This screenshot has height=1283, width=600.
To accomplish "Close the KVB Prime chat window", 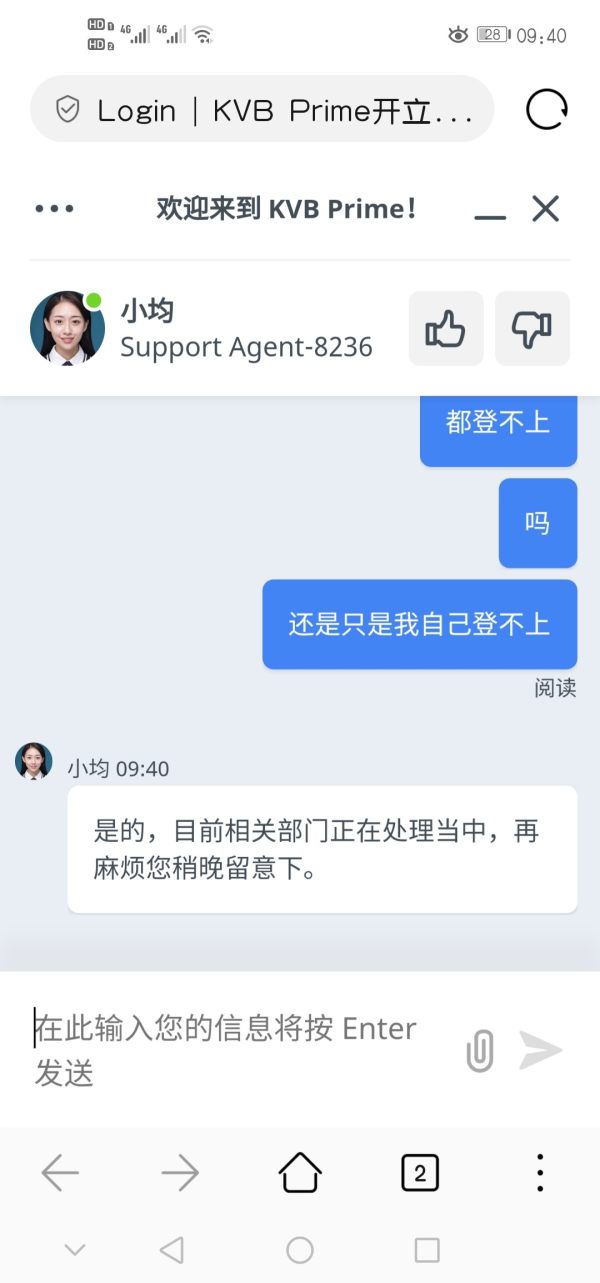I will [x=545, y=208].
